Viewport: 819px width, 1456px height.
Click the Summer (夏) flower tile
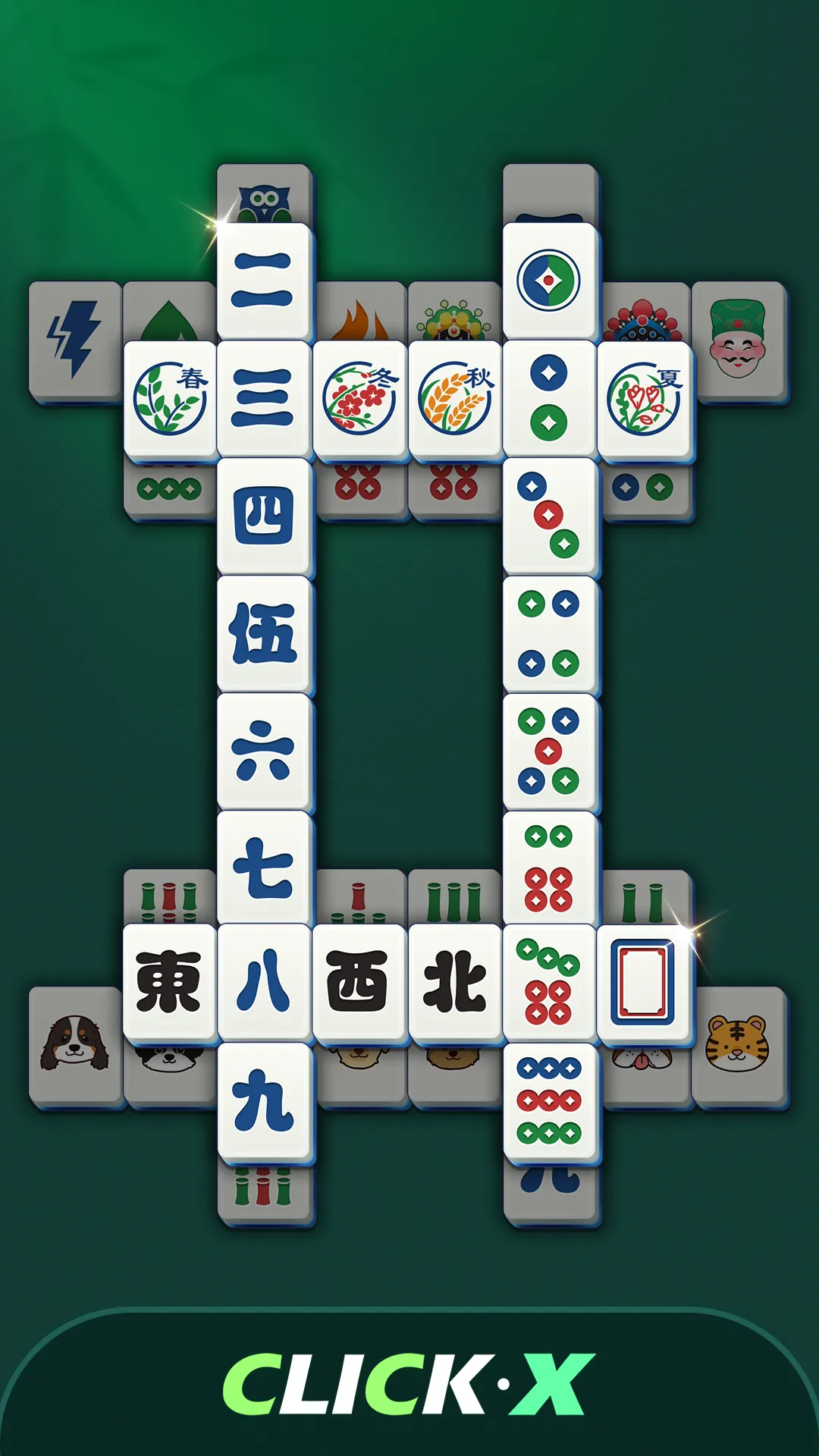pyautogui.click(x=645, y=396)
